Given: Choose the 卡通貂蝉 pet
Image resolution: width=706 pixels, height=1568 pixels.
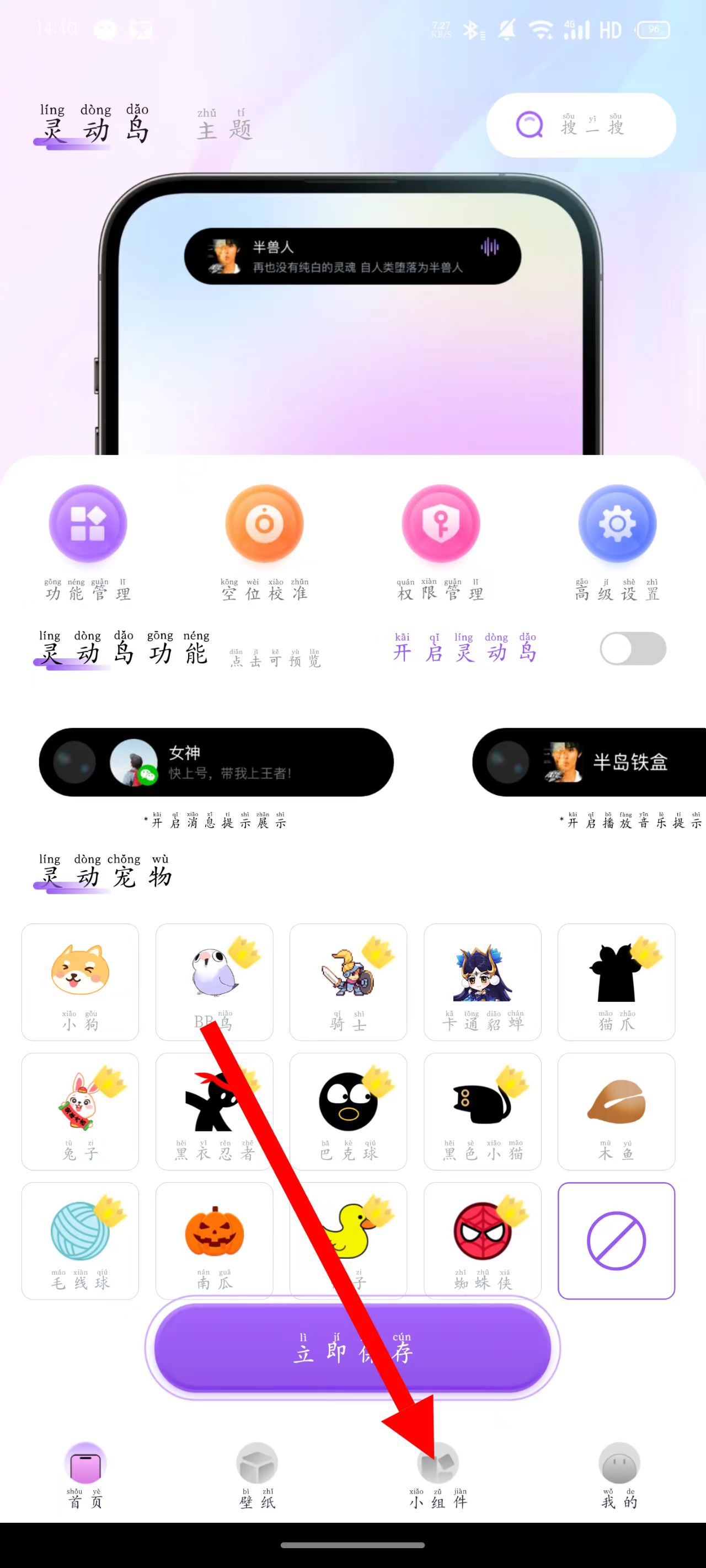Looking at the screenshot, I should (482, 982).
